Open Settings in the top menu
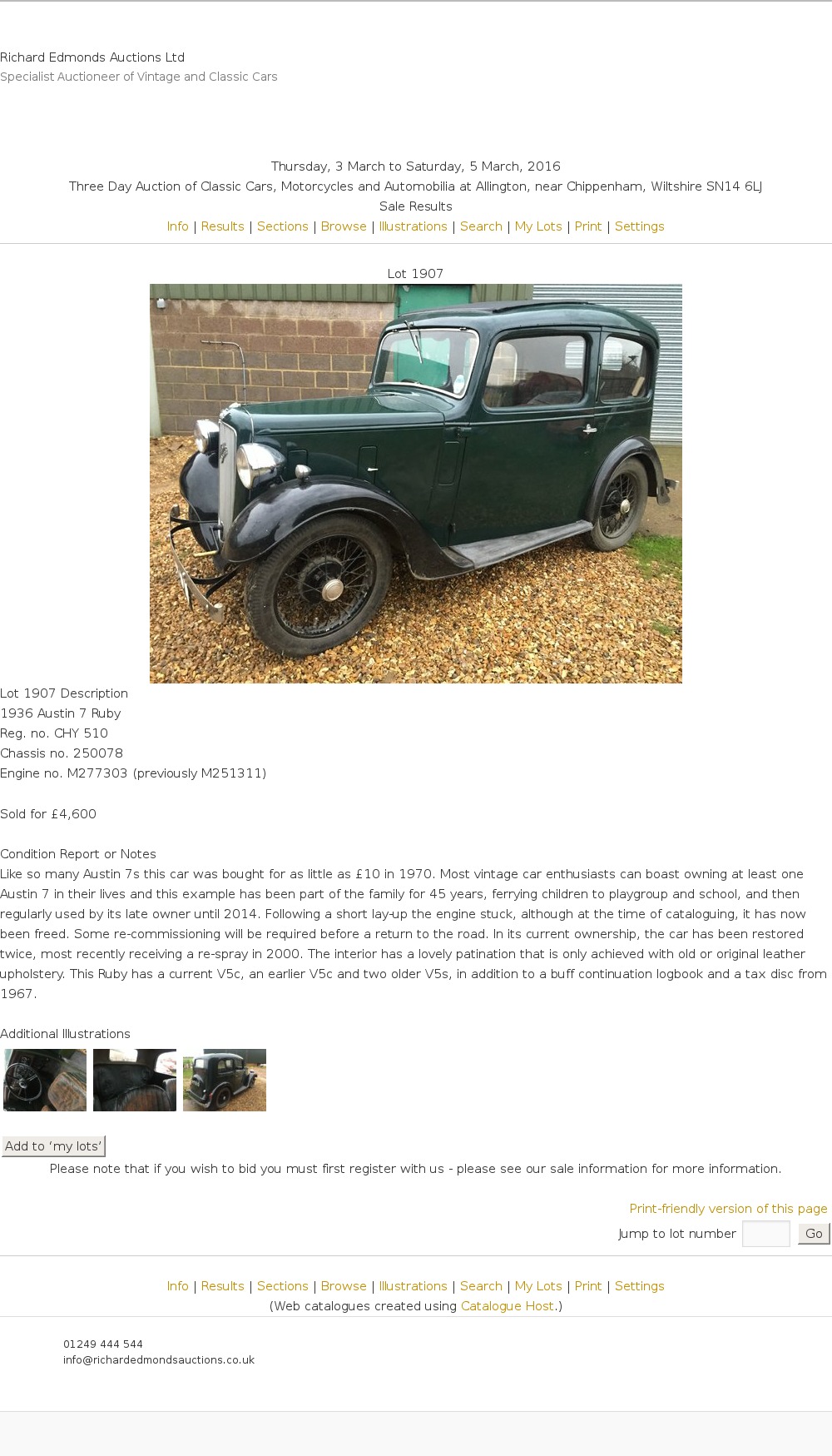832x1456 pixels. (x=639, y=226)
